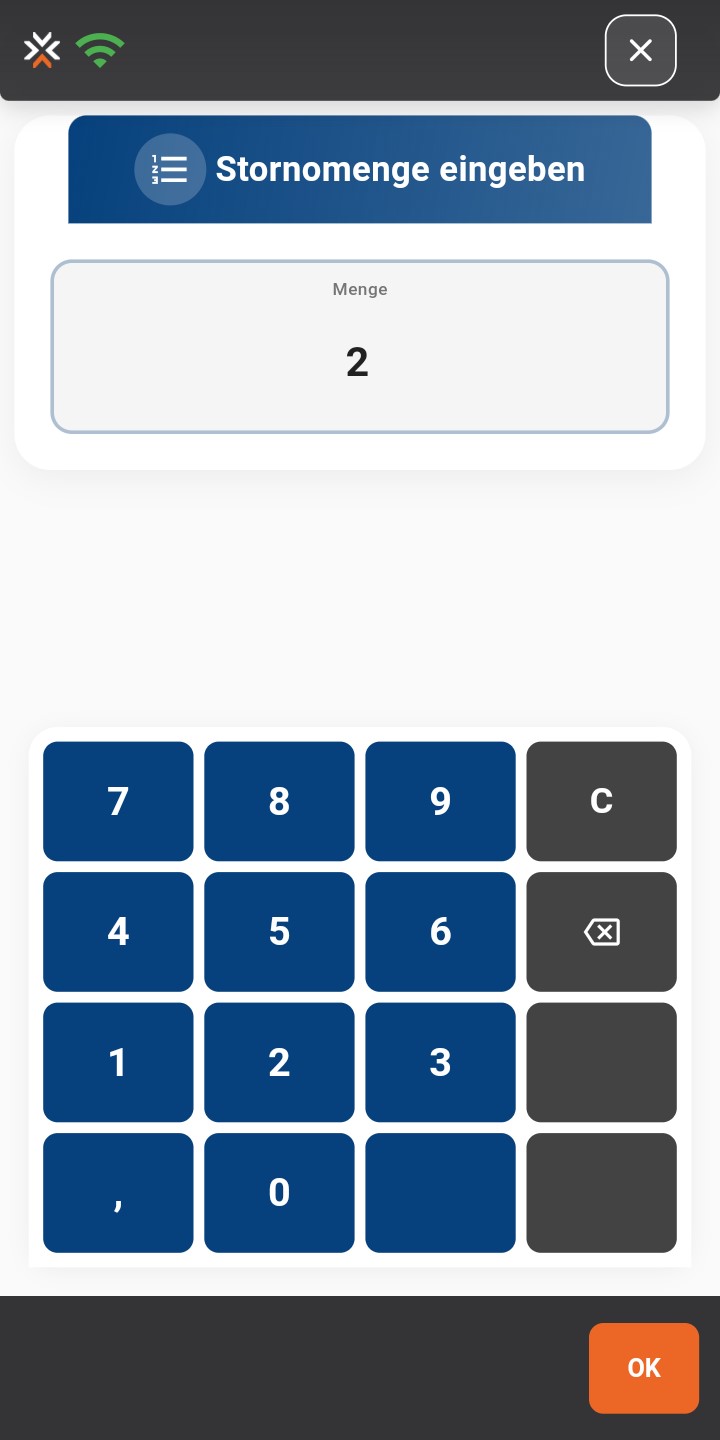
Task: Clear the quantity with the C key
Action: pos(601,801)
